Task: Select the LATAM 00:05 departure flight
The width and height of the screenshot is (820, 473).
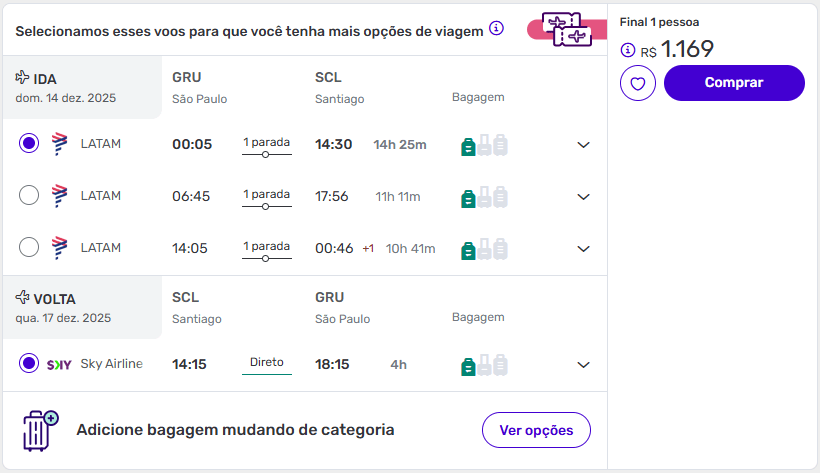Action: (x=29, y=144)
